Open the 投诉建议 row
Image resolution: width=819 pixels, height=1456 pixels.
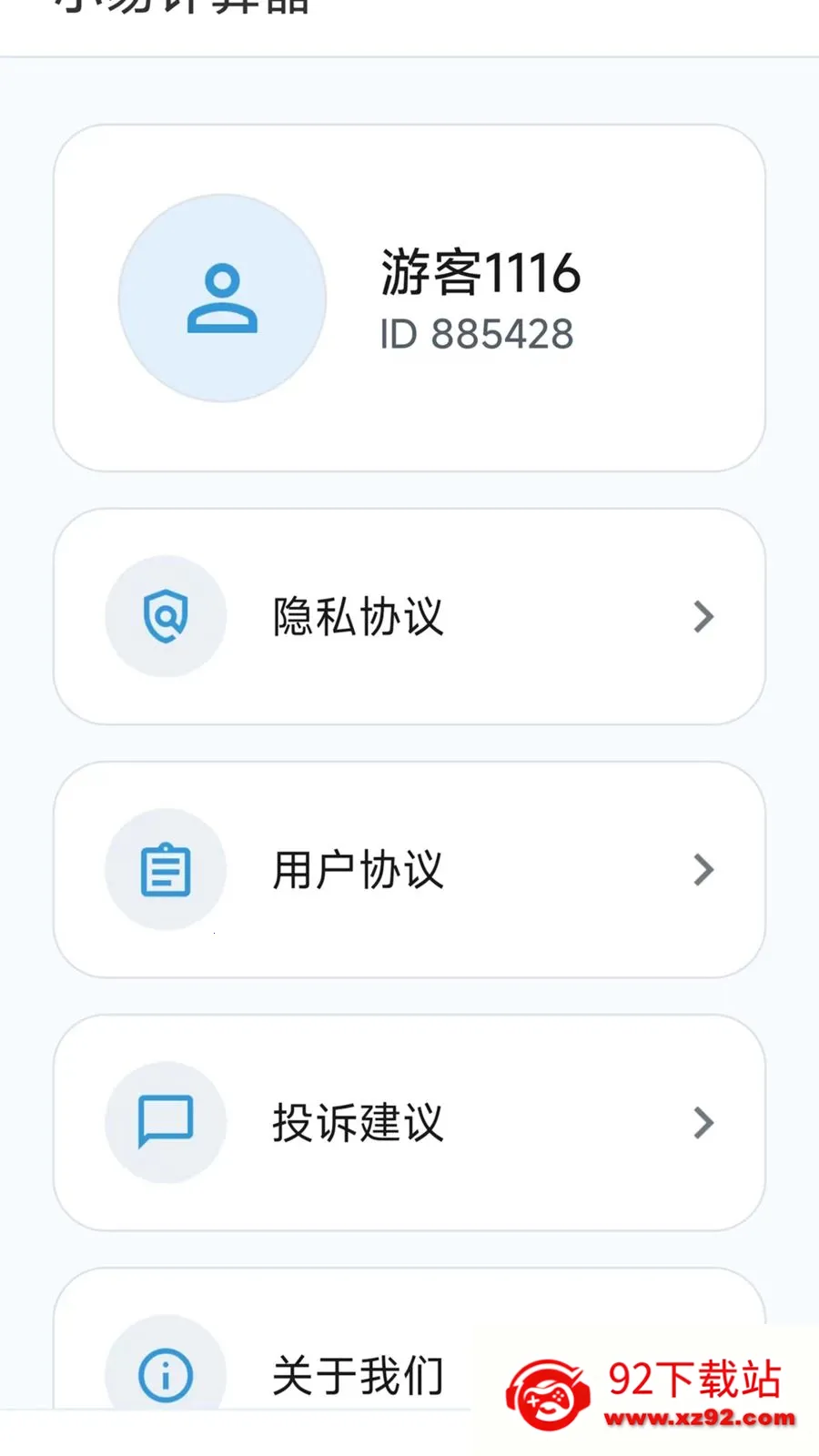[409, 1123]
